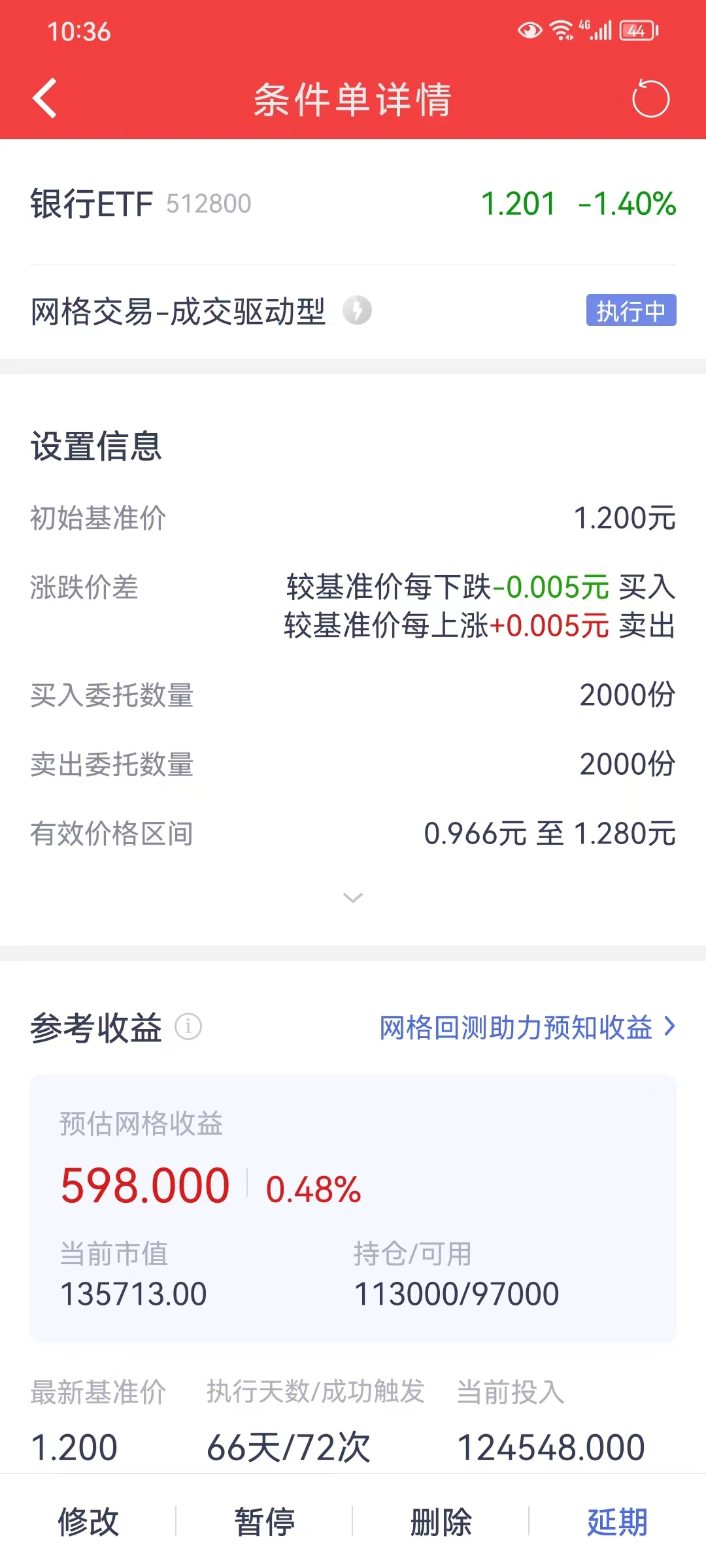Image resolution: width=706 pixels, height=1568 pixels.
Task: Pause the grid order via 暂停
Action: tap(264, 1522)
